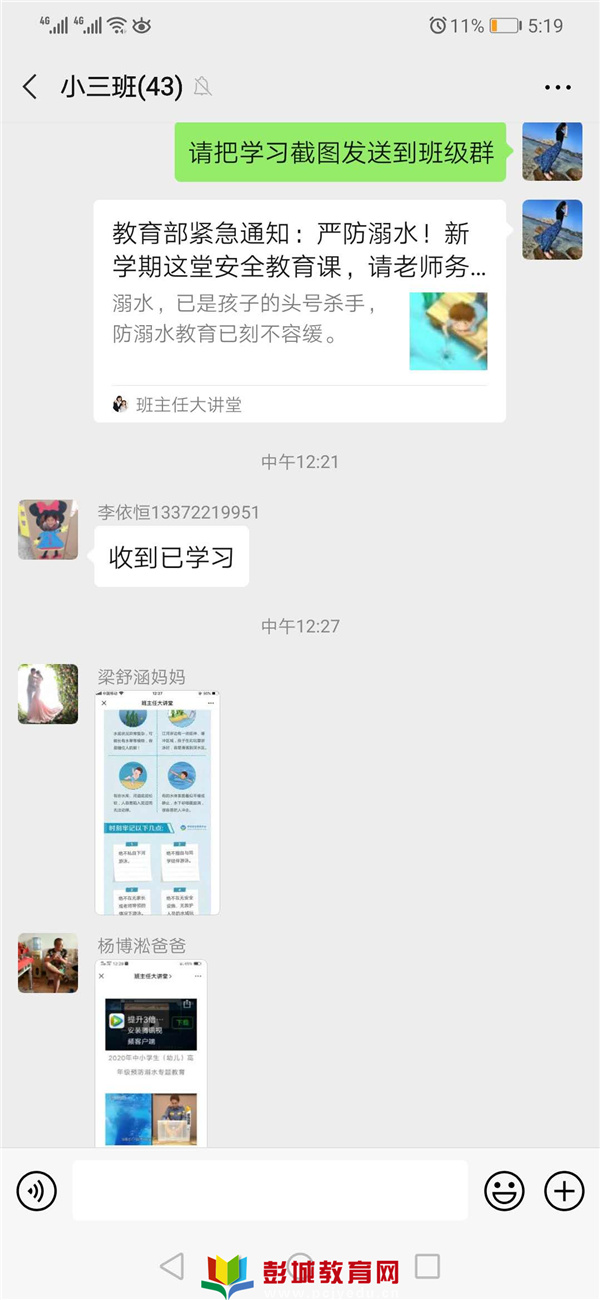The height and width of the screenshot is (1300, 600).
Task: View the screenshot sent by 杨博淞爸爸
Action: point(151,1052)
